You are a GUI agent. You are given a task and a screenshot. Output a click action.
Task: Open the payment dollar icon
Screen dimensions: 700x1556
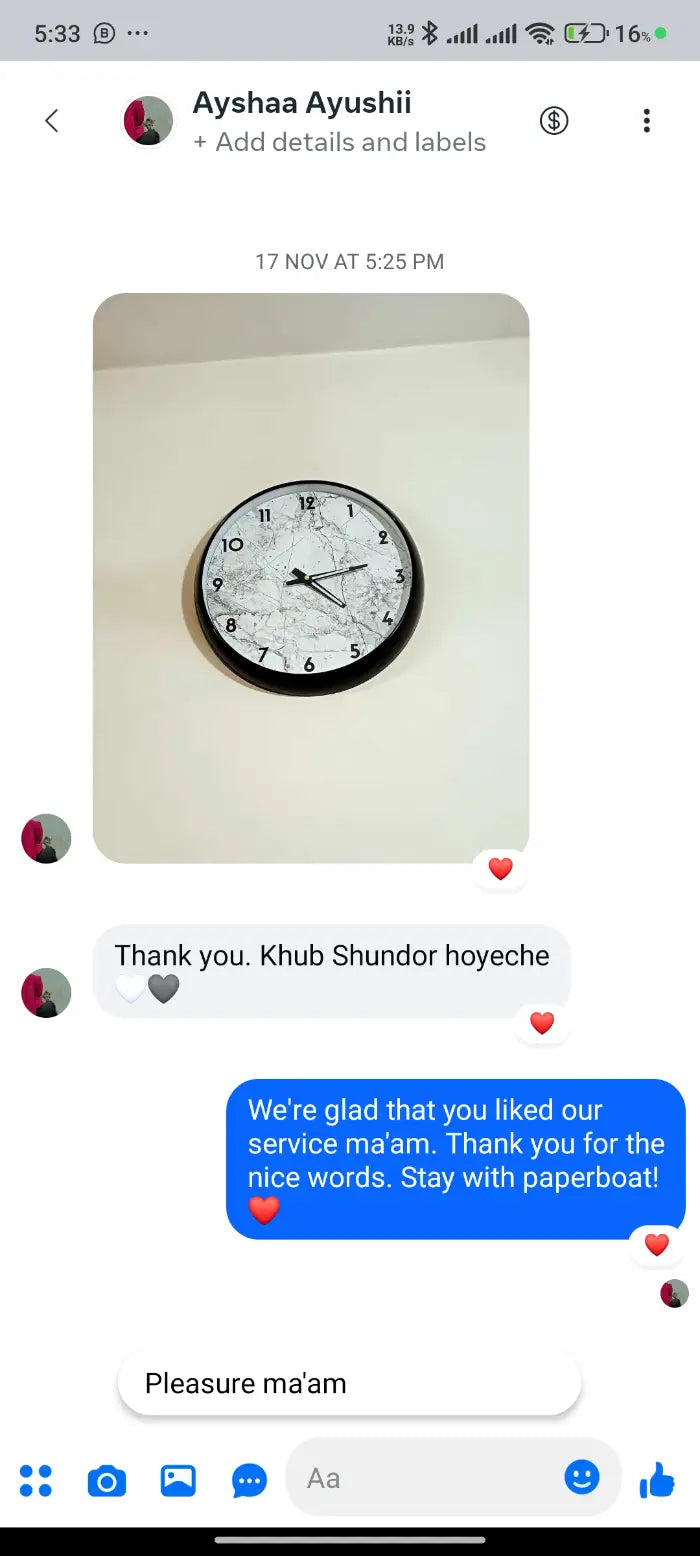pyautogui.click(x=554, y=121)
